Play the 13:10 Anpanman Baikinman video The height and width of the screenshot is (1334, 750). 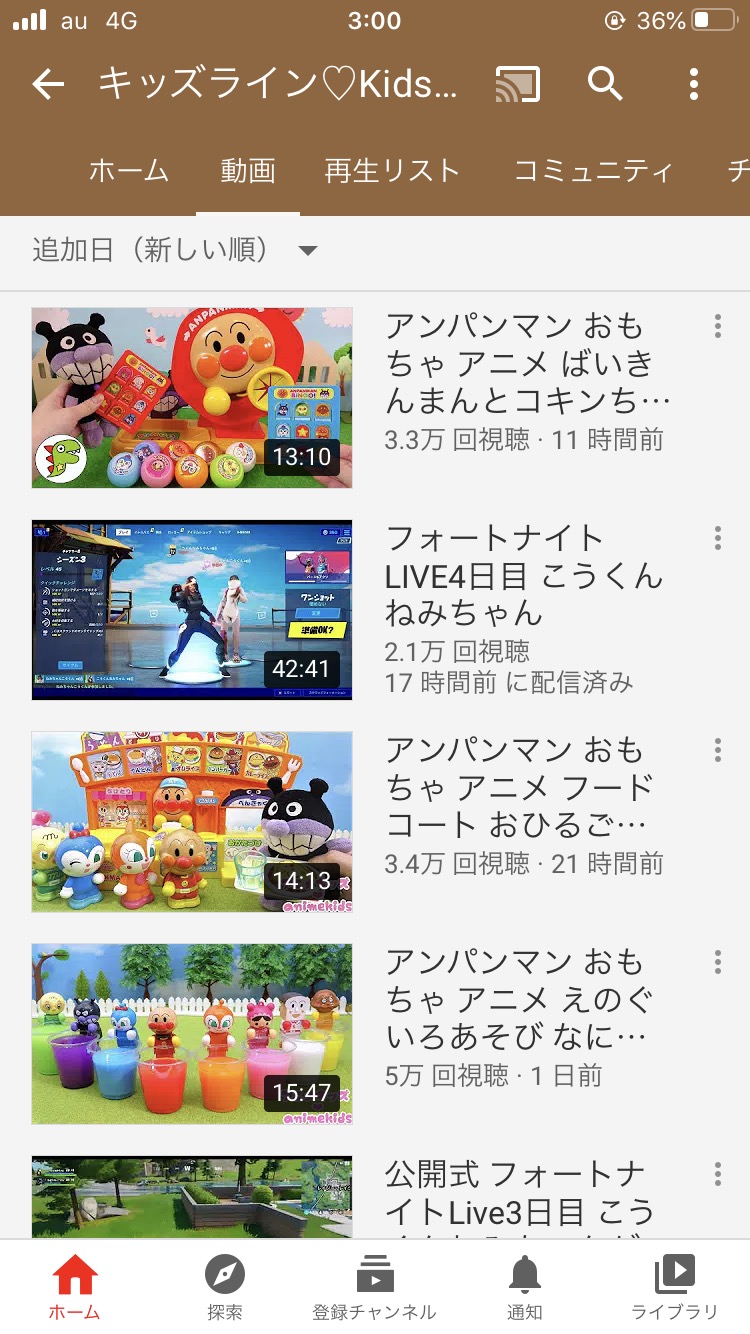point(192,398)
